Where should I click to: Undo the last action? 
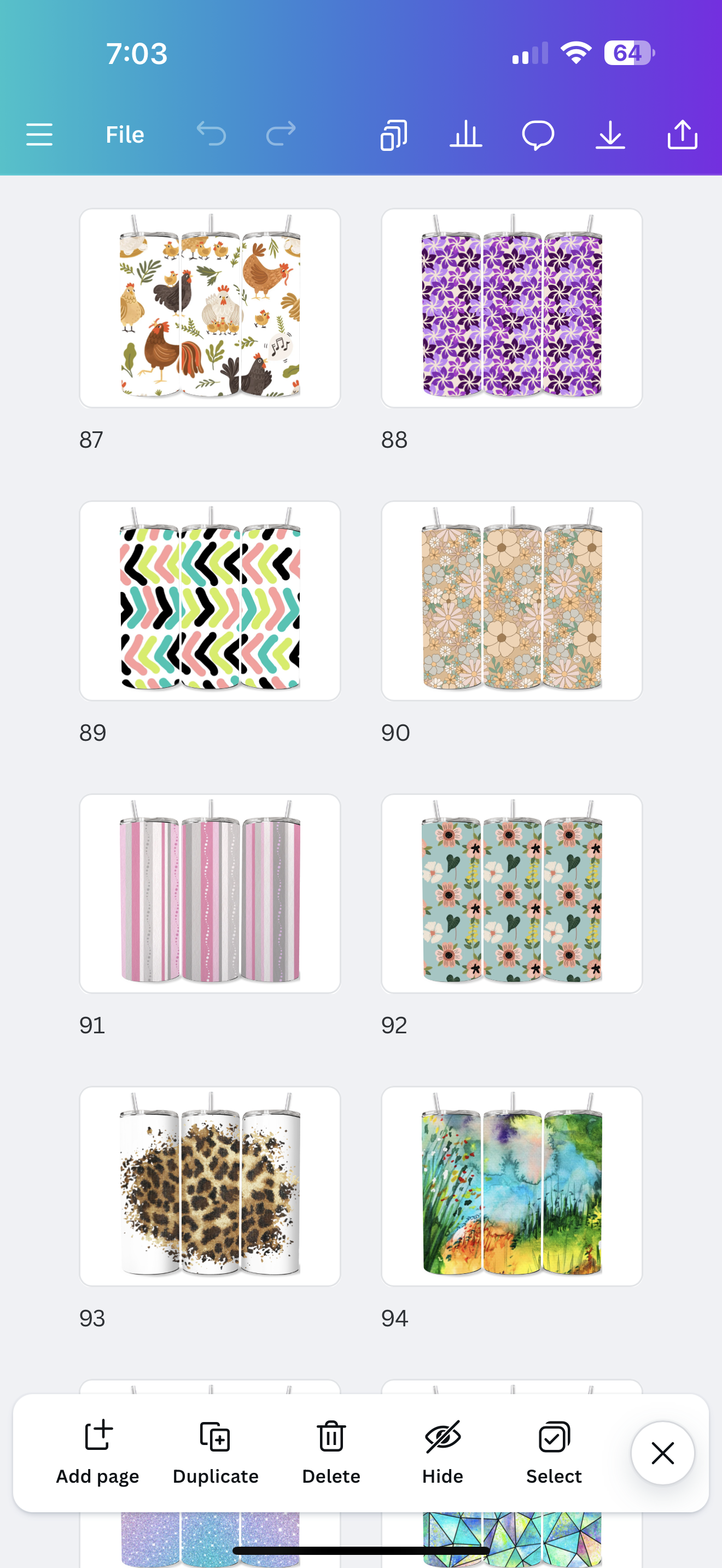tap(211, 134)
